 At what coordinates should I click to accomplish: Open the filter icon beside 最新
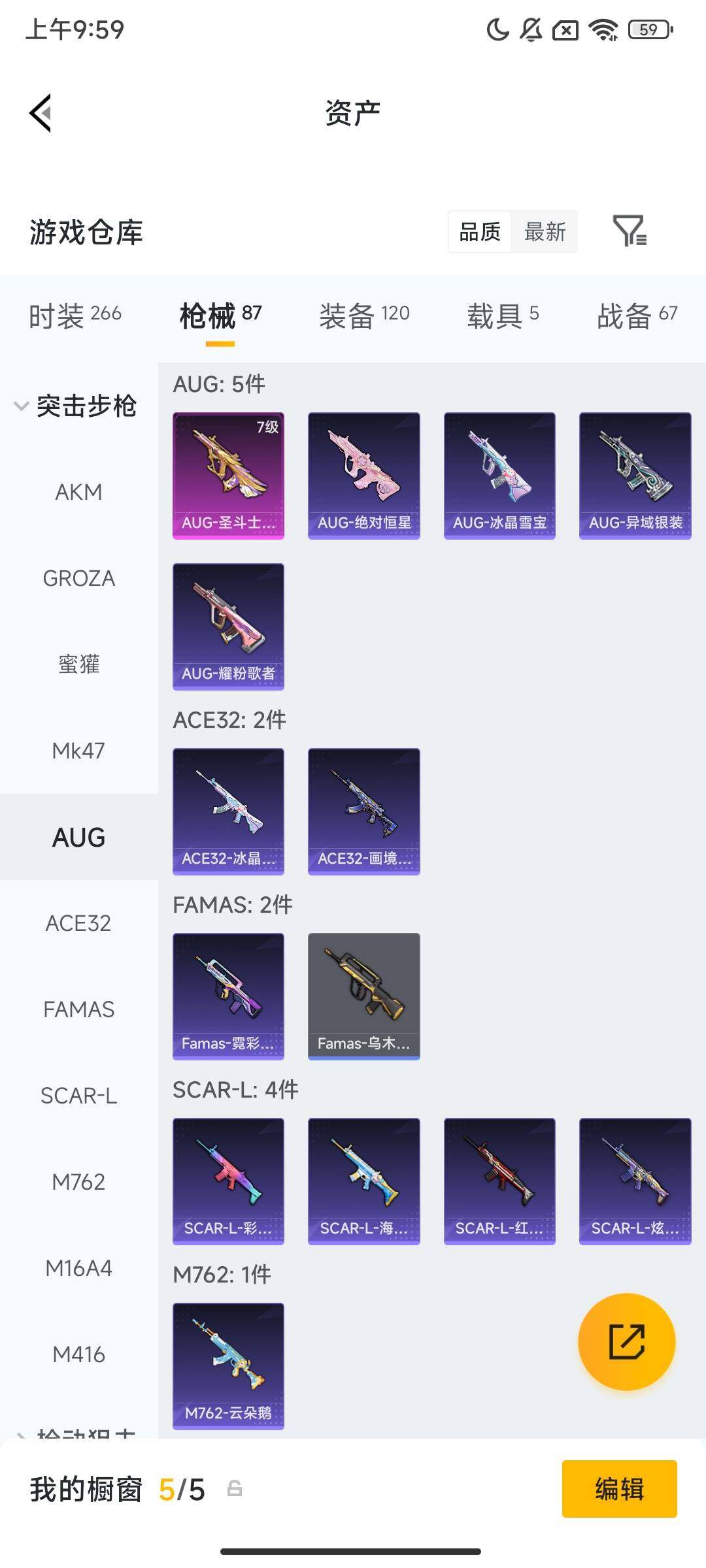[629, 231]
